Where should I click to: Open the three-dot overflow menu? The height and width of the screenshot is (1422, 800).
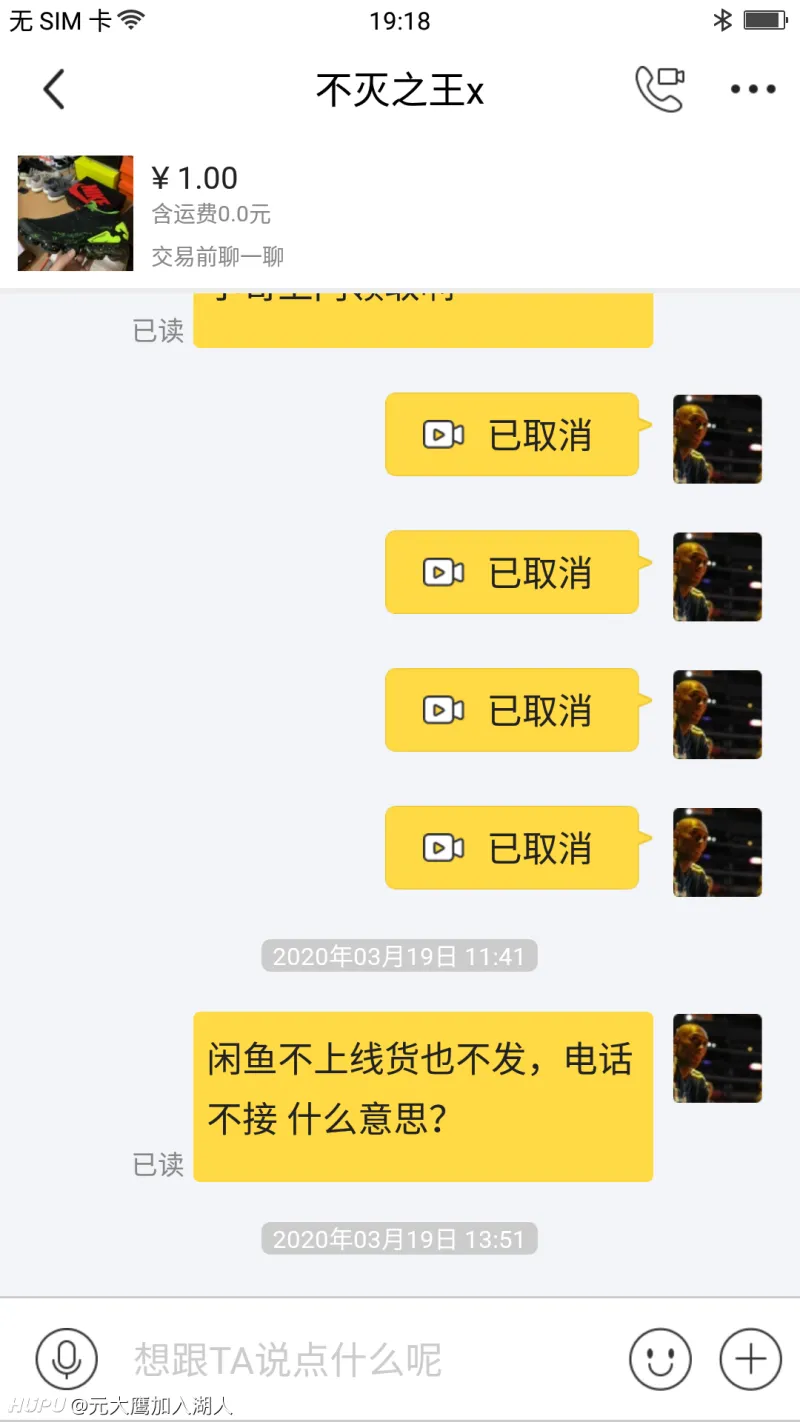pos(752,89)
